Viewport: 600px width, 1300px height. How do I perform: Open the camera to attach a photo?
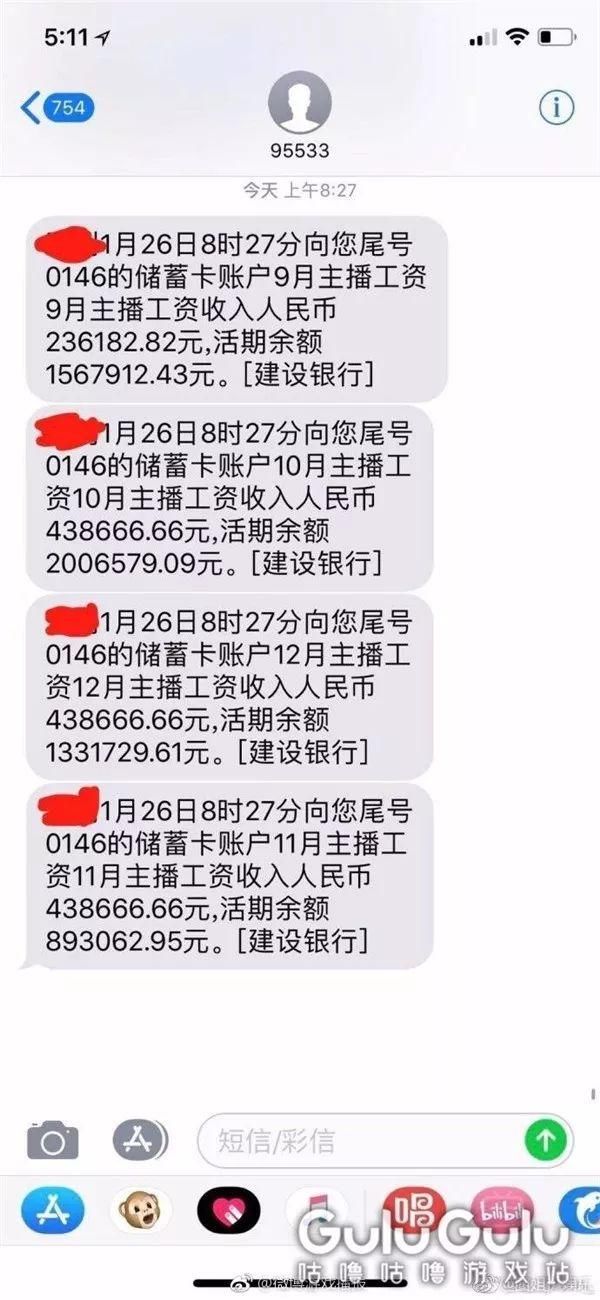click(x=52, y=1140)
